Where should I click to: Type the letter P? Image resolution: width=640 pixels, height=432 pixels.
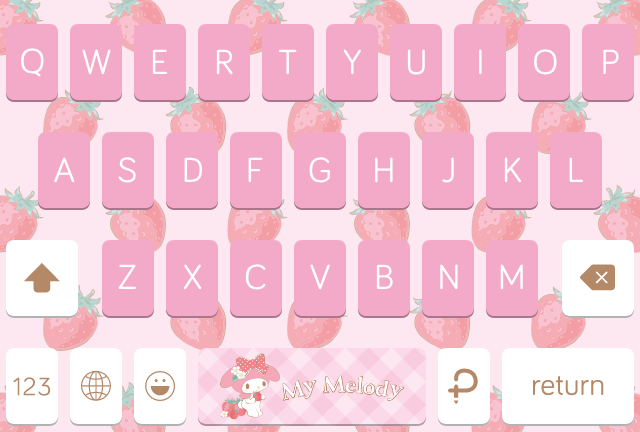click(608, 62)
